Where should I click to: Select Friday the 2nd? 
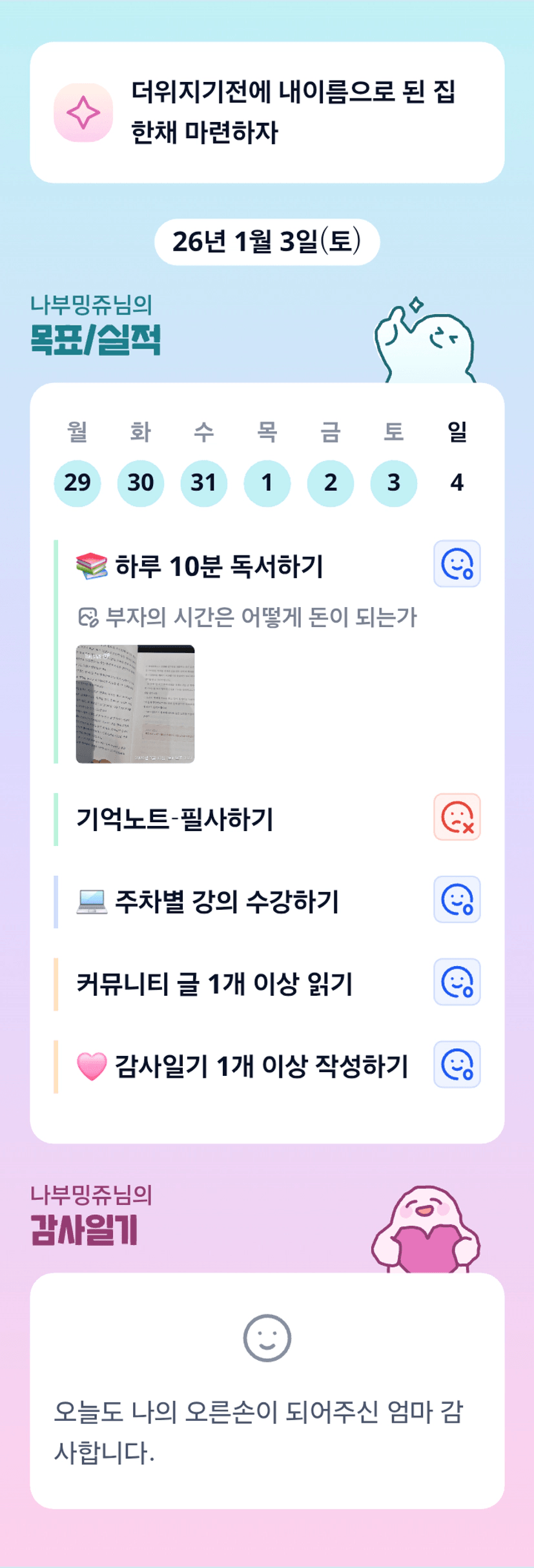tap(331, 483)
